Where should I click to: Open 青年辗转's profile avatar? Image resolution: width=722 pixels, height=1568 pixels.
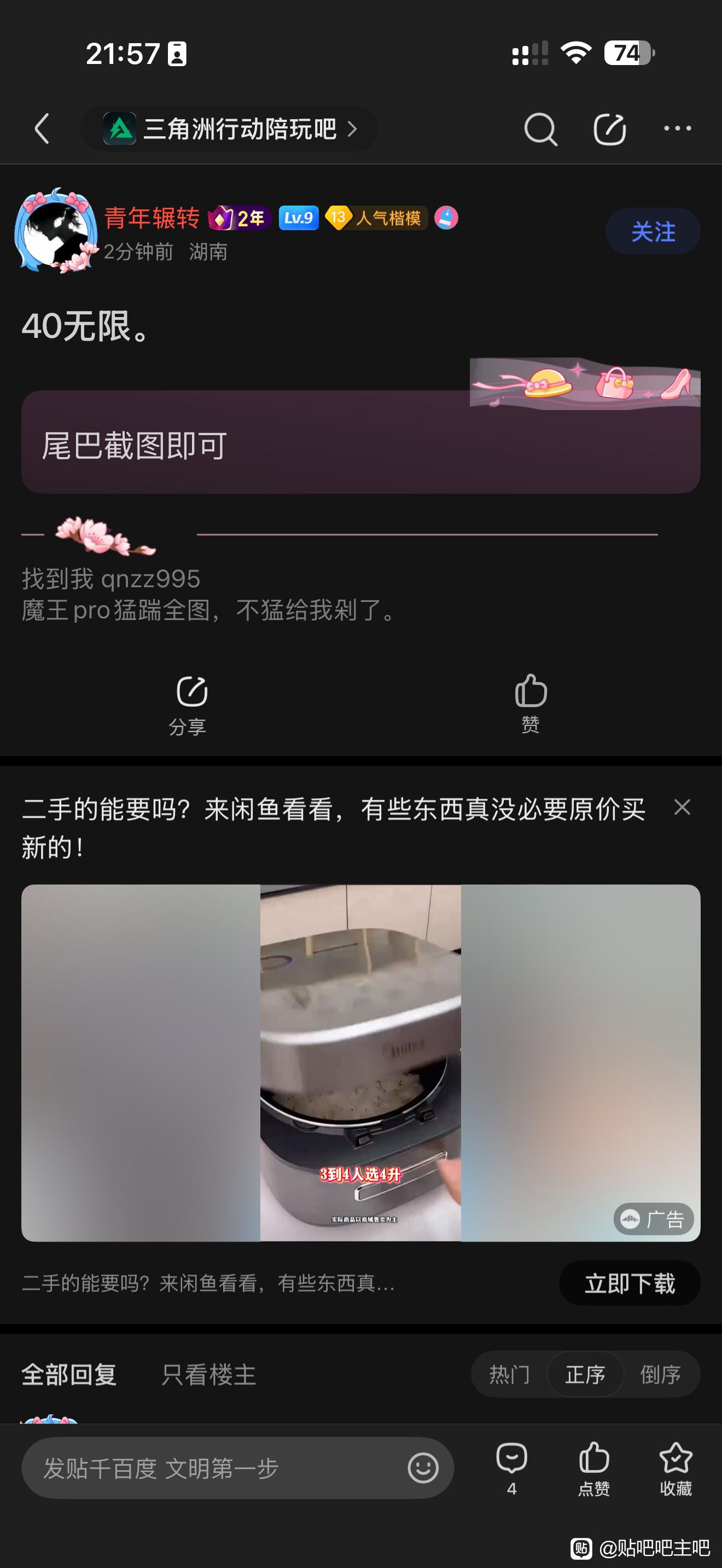coord(56,231)
